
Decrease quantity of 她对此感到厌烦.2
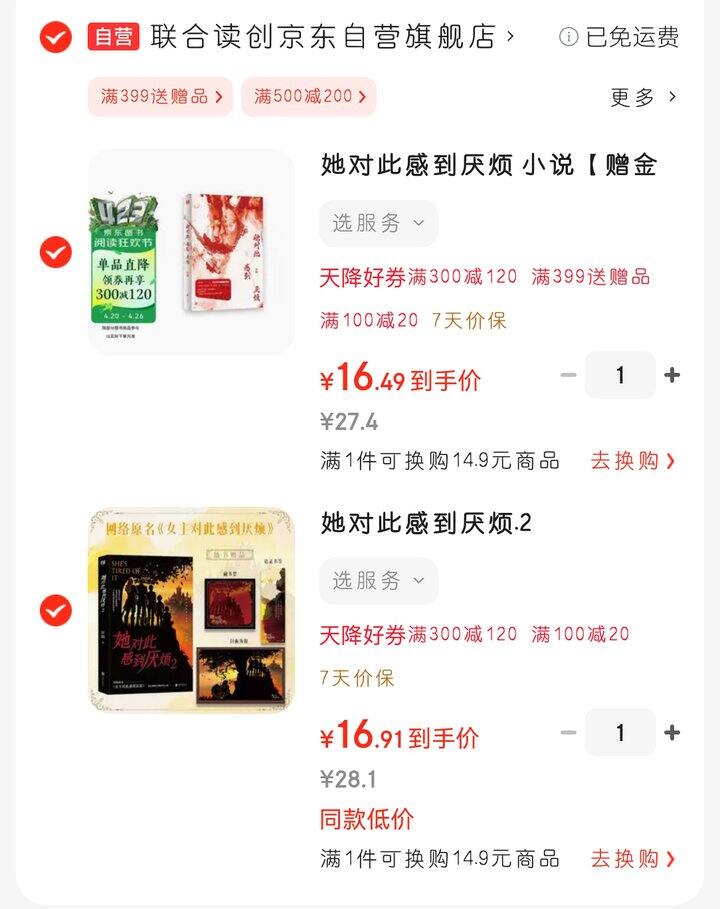[569, 733]
